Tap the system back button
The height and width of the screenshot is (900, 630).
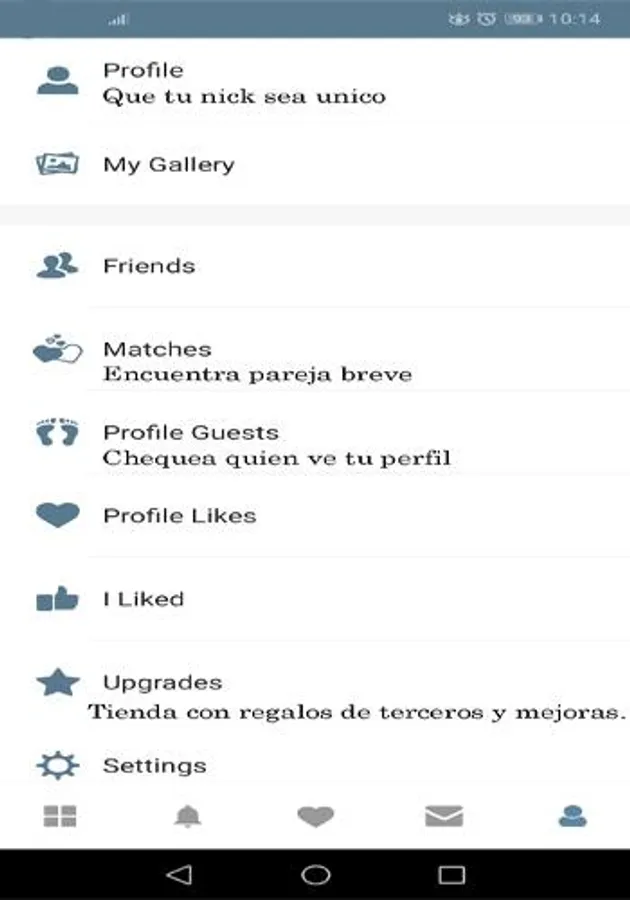(179, 875)
